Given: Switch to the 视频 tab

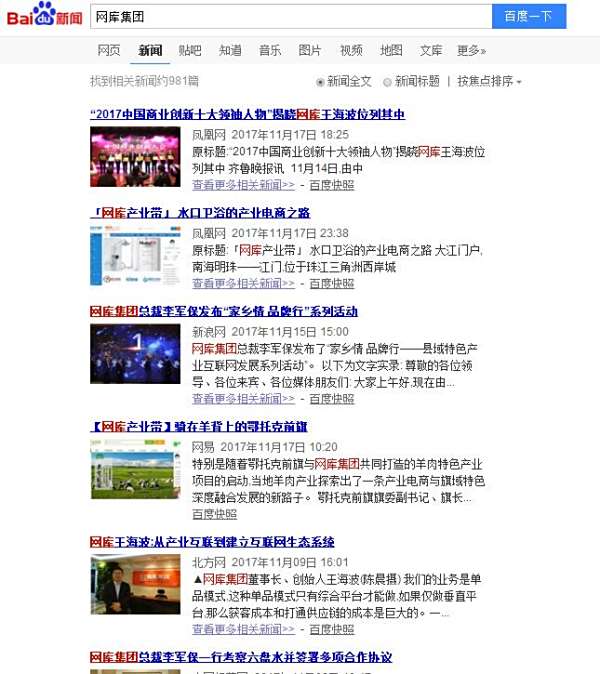Looking at the screenshot, I should pos(351,51).
